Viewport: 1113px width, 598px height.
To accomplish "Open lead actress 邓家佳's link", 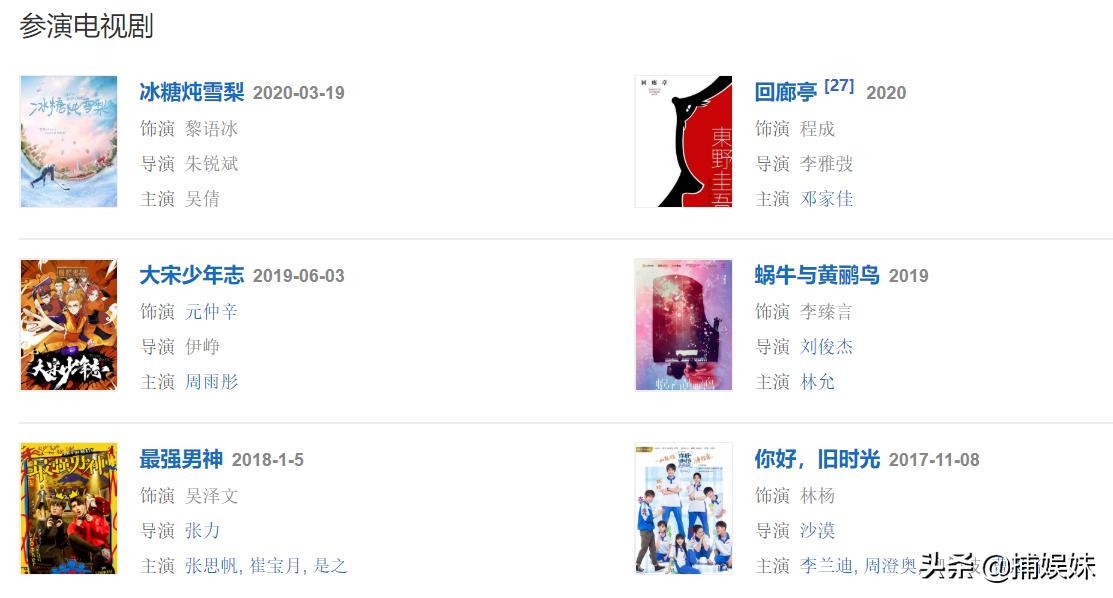I will click(x=826, y=198).
